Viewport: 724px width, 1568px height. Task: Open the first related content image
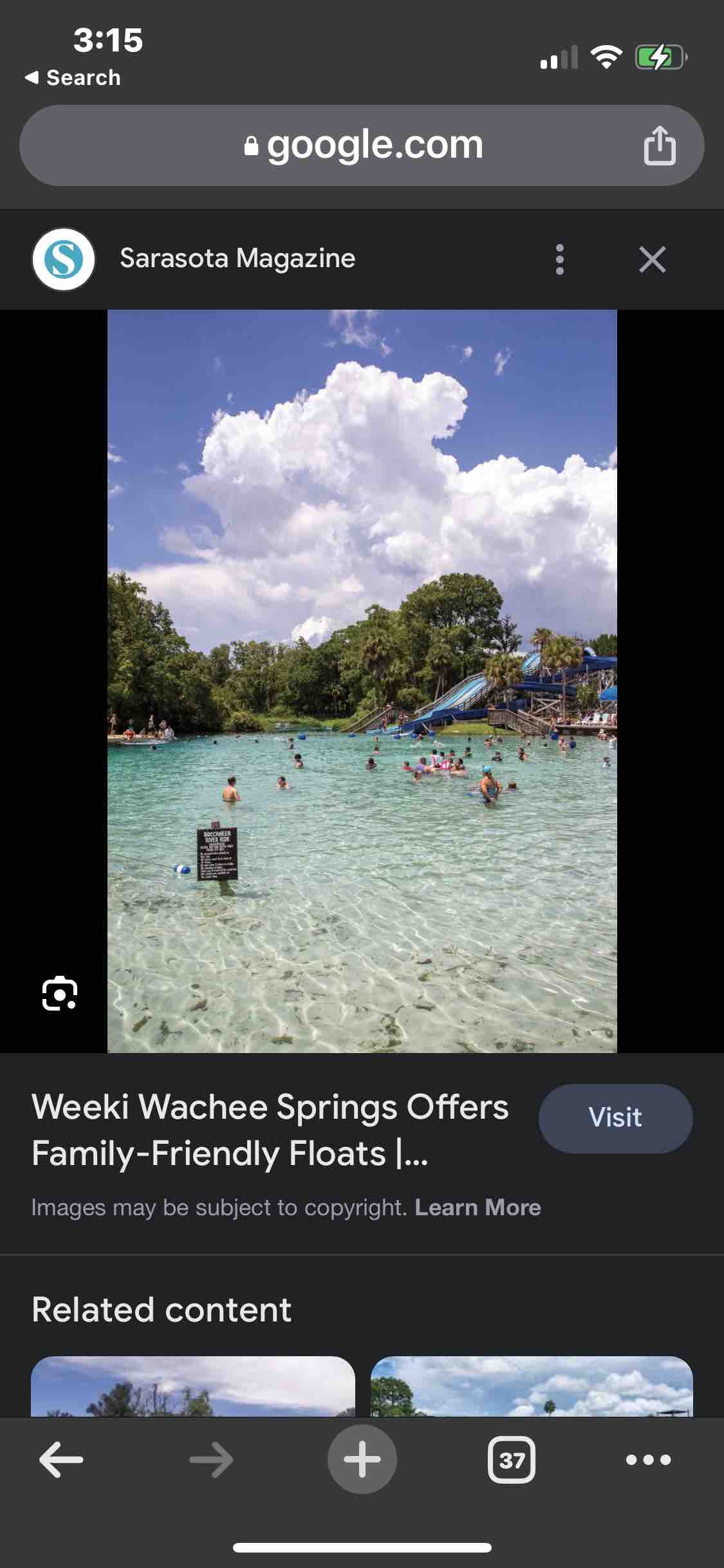193,1386
